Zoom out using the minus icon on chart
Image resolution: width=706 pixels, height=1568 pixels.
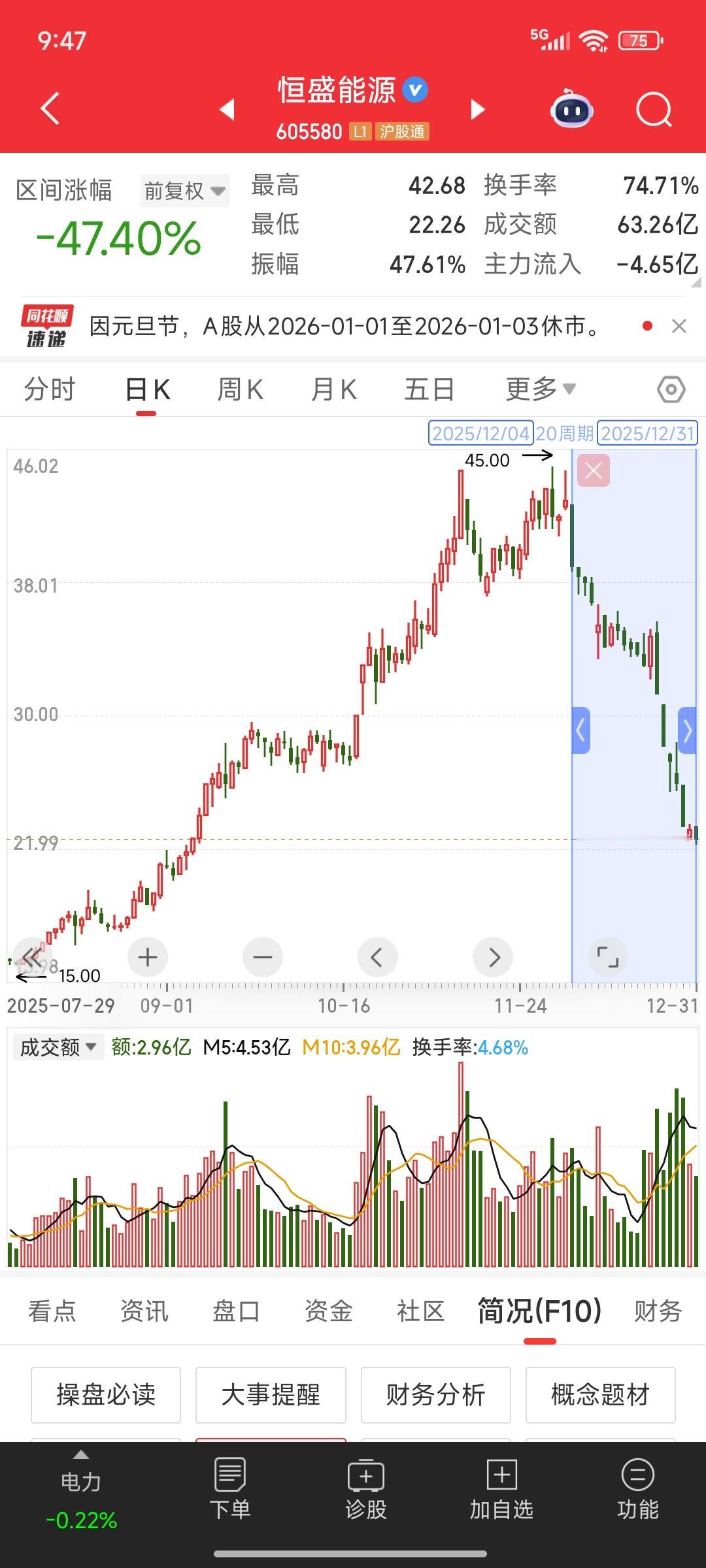262,956
